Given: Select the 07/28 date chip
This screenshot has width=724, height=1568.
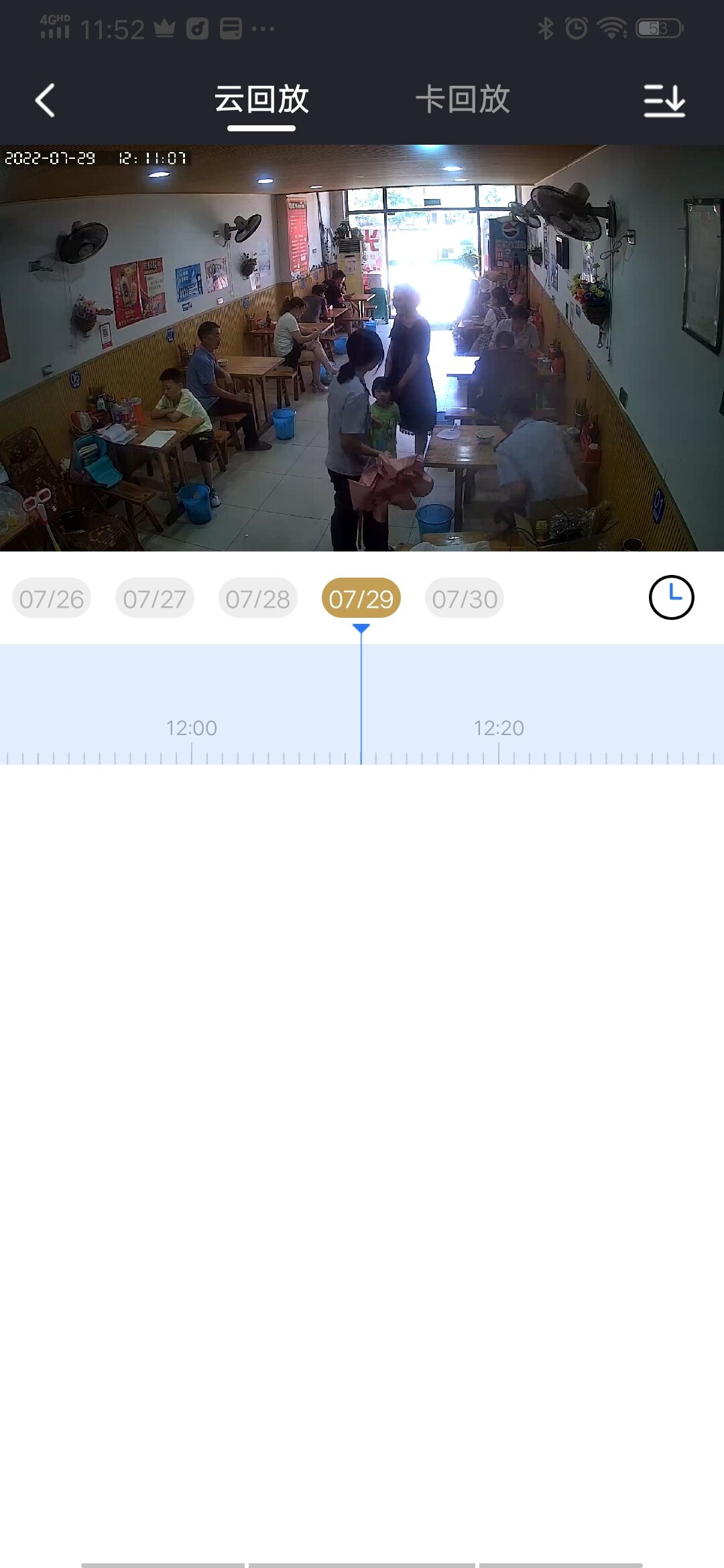Looking at the screenshot, I should point(258,598).
